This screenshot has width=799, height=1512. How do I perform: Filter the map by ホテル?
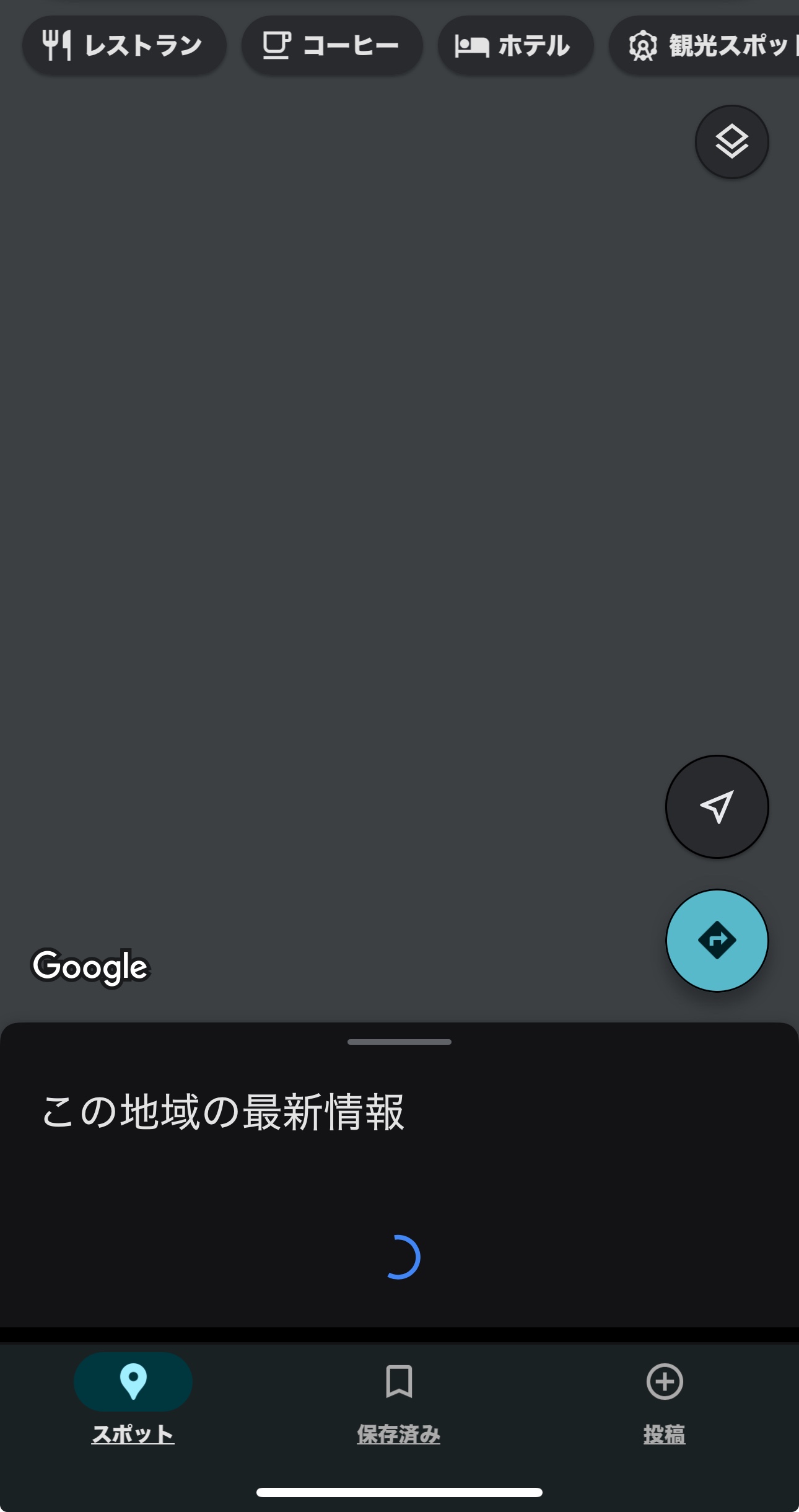[515, 45]
